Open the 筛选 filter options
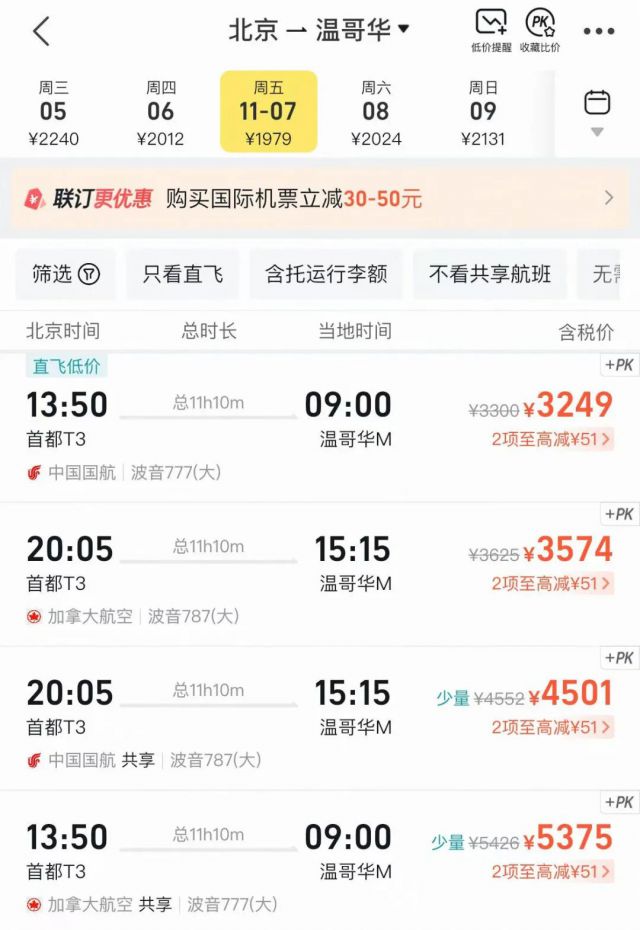The width and height of the screenshot is (640, 930). coord(66,274)
